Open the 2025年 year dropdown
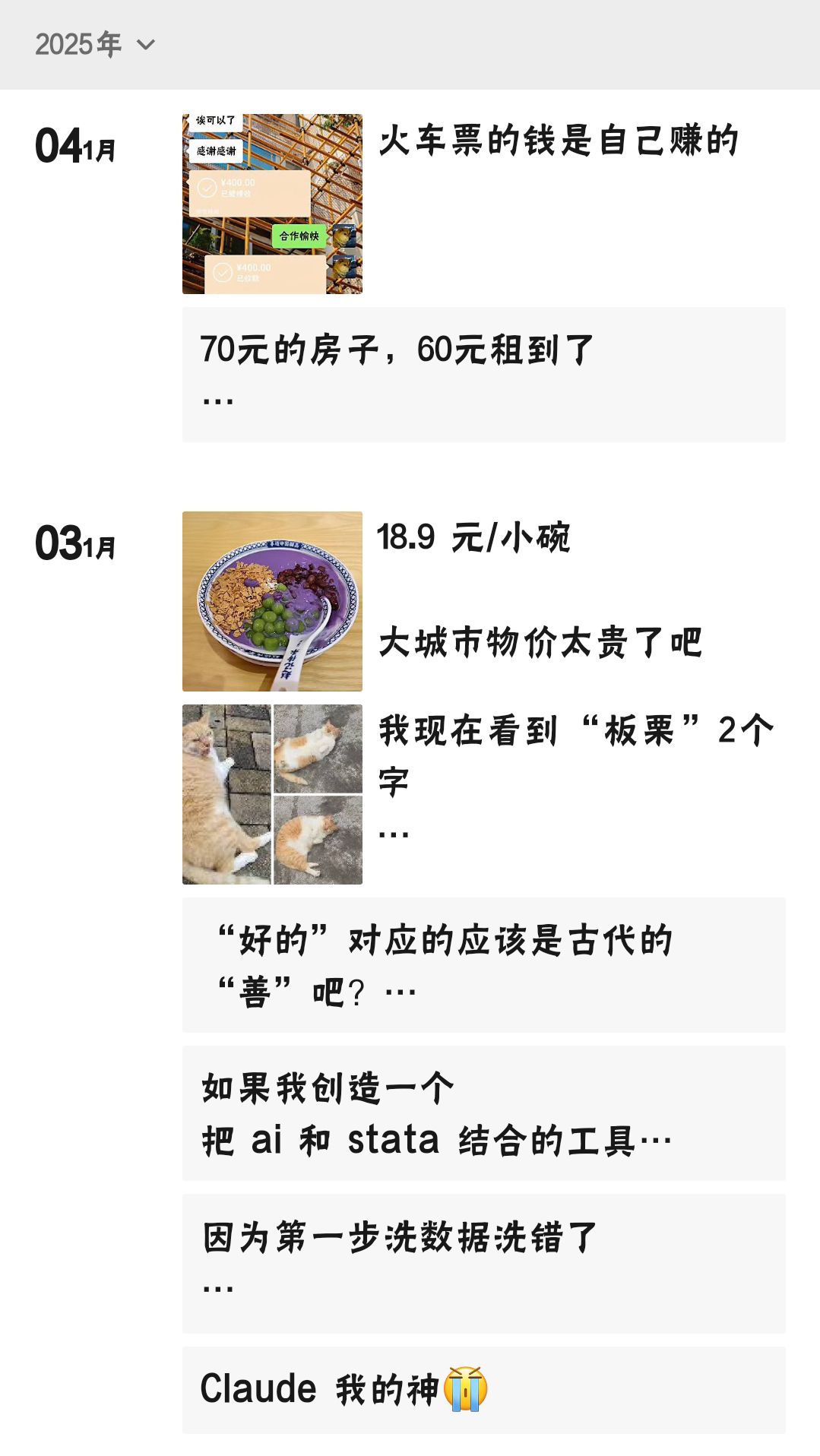This screenshot has height=1456, width=820. [95, 45]
